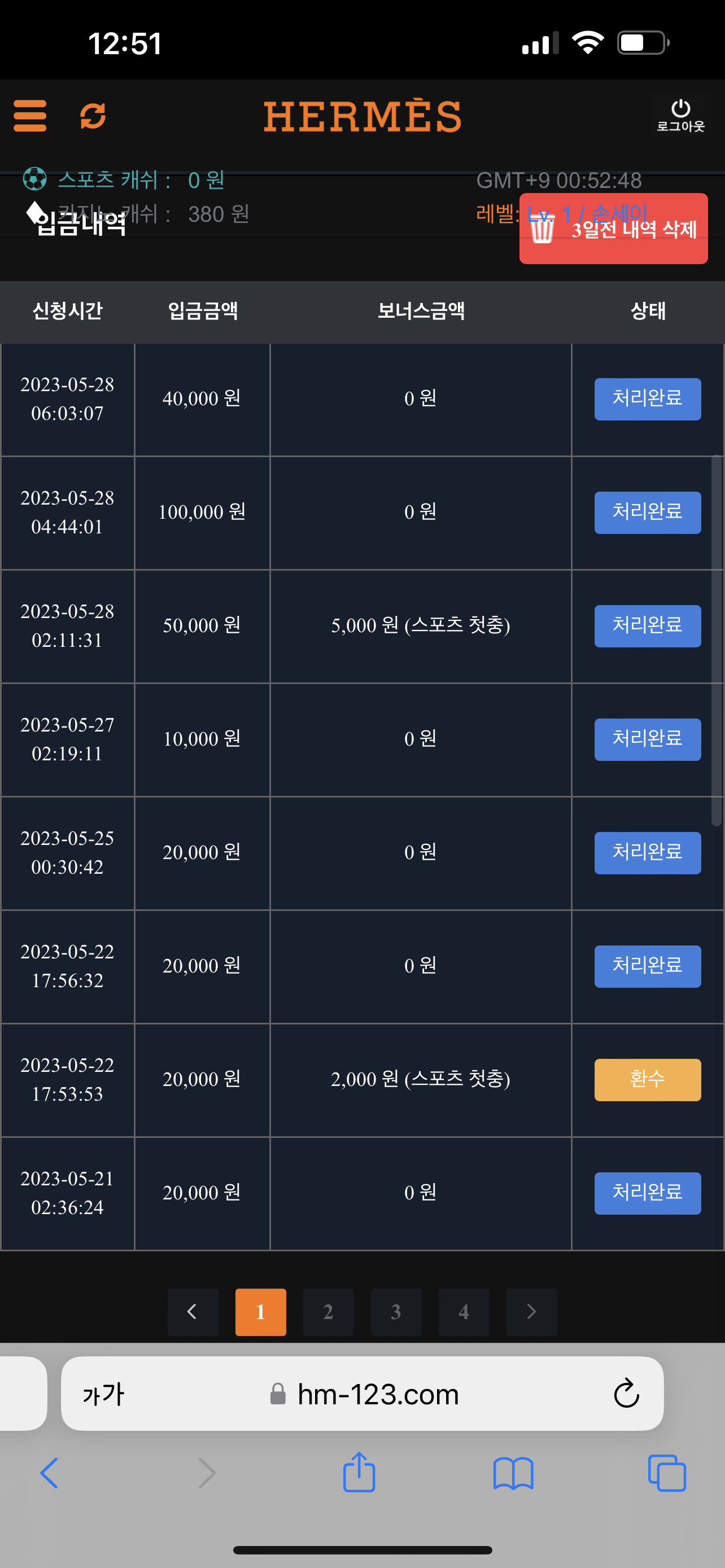Open the Safari share sheet
The image size is (725, 1568).
click(359, 1472)
